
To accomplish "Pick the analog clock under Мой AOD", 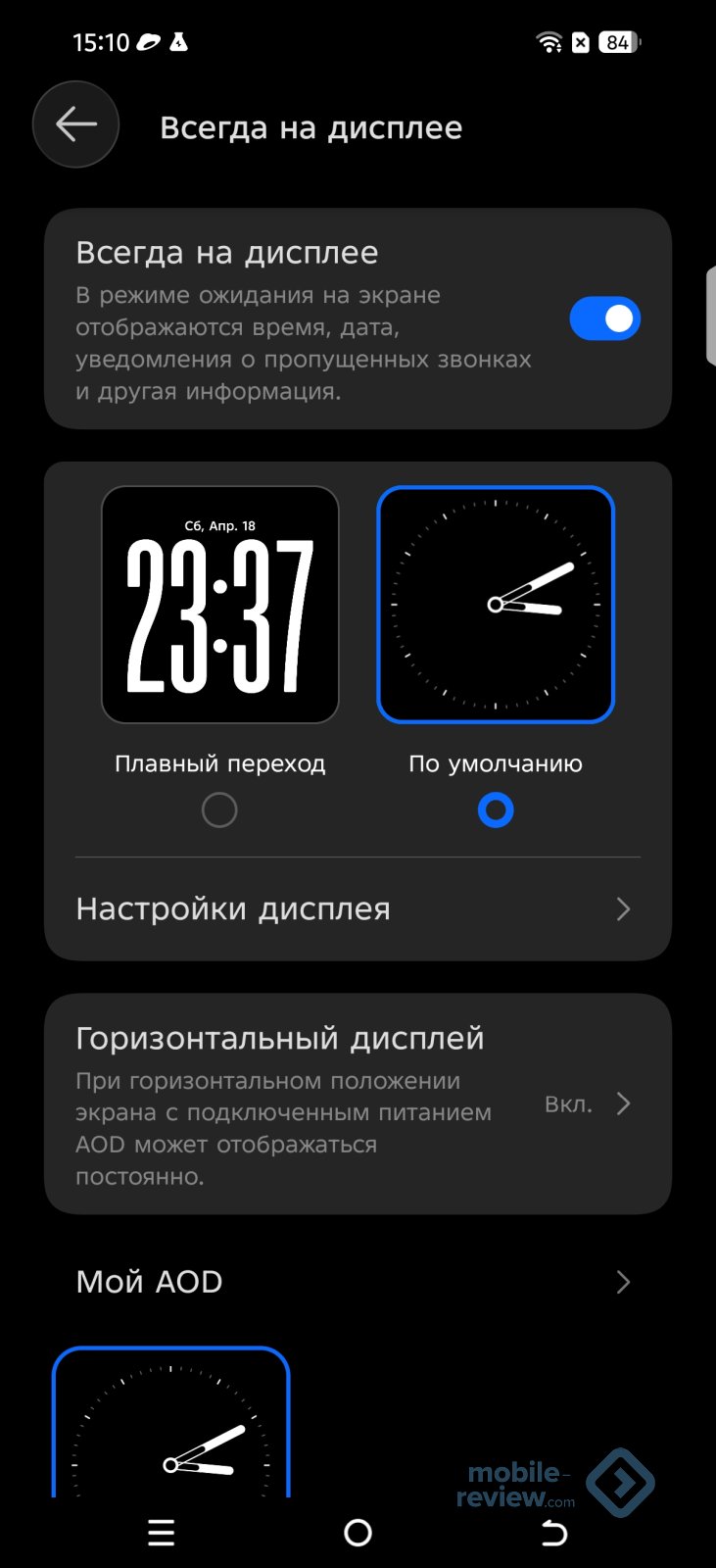I will [171, 1426].
